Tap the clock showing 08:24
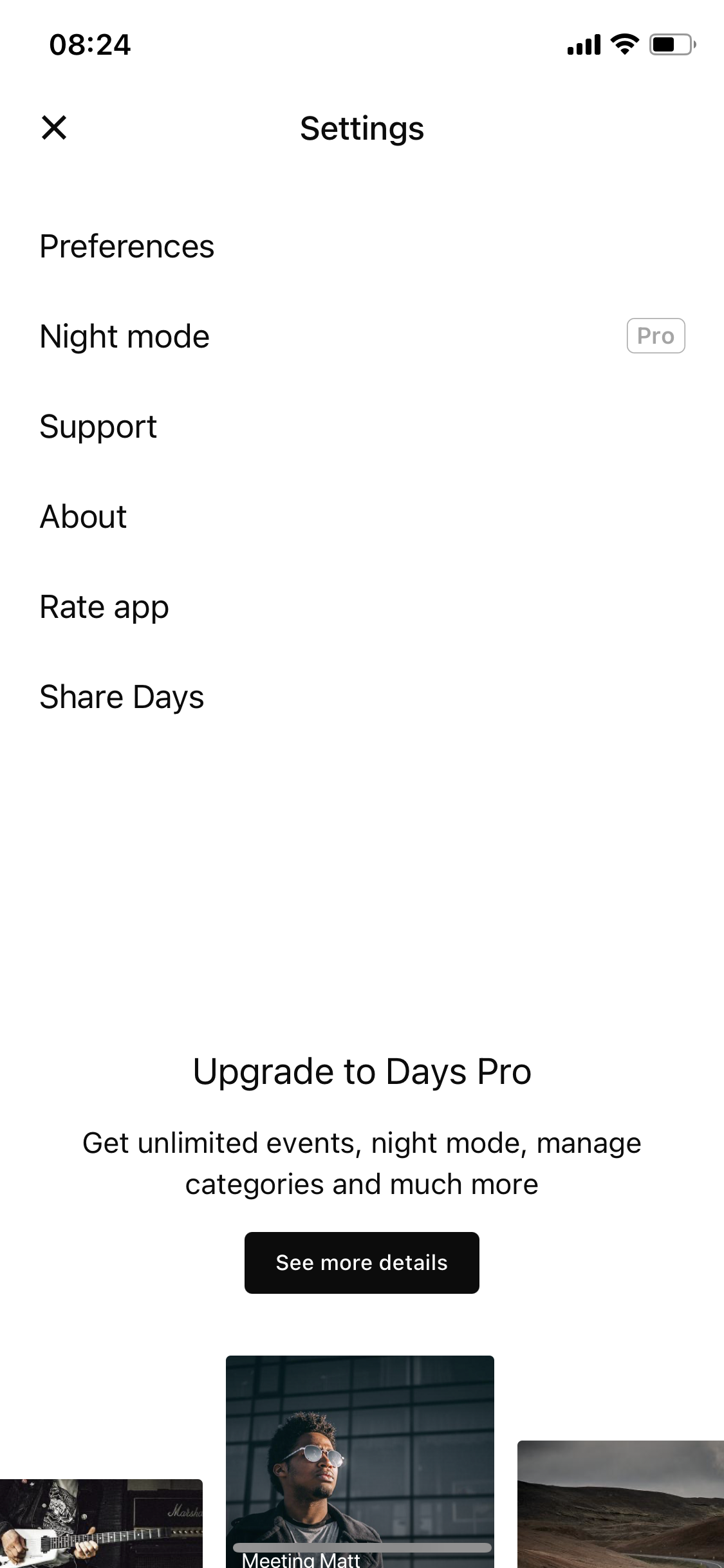This screenshot has width=724, height=1568. [91, 44]
